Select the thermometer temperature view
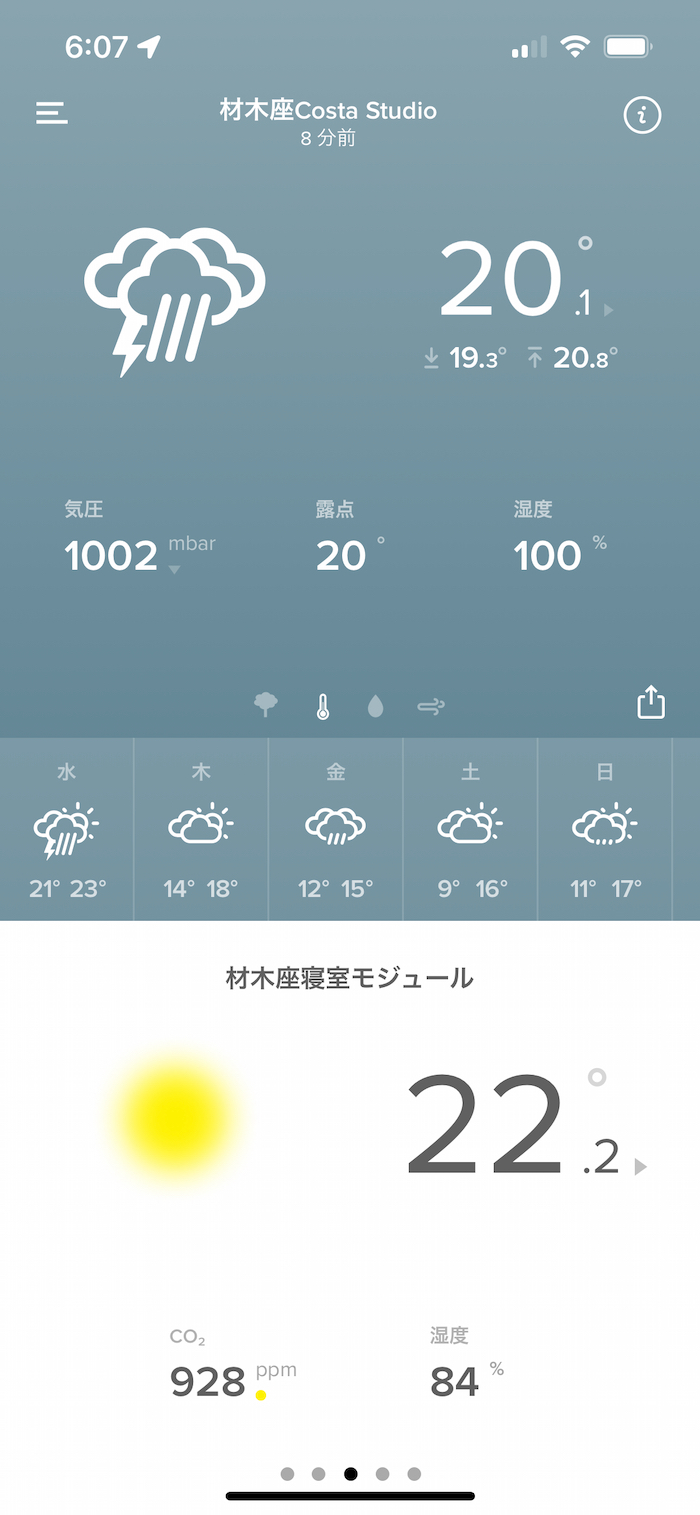 (322, 707)
